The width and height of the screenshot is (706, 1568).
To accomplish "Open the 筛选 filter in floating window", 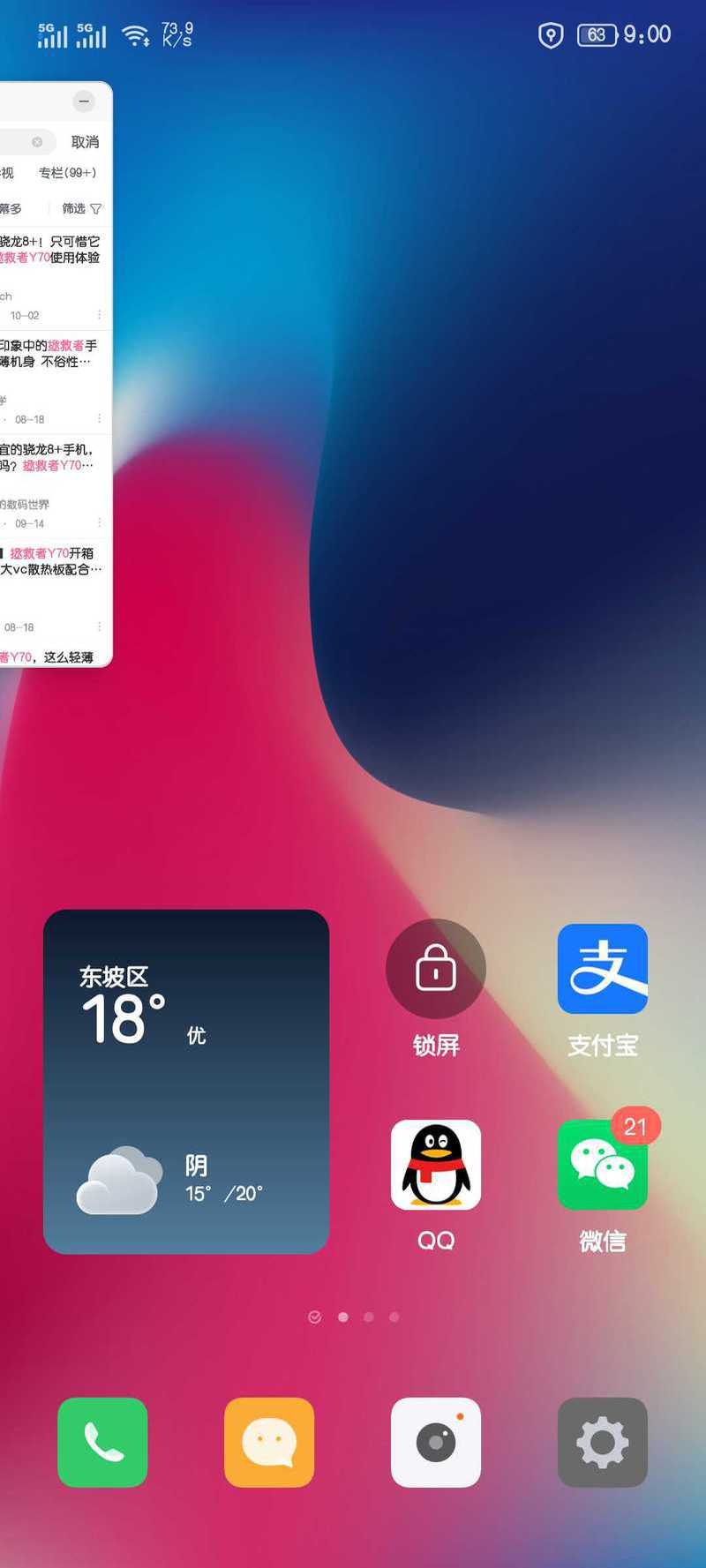I will tap(82, 208).
